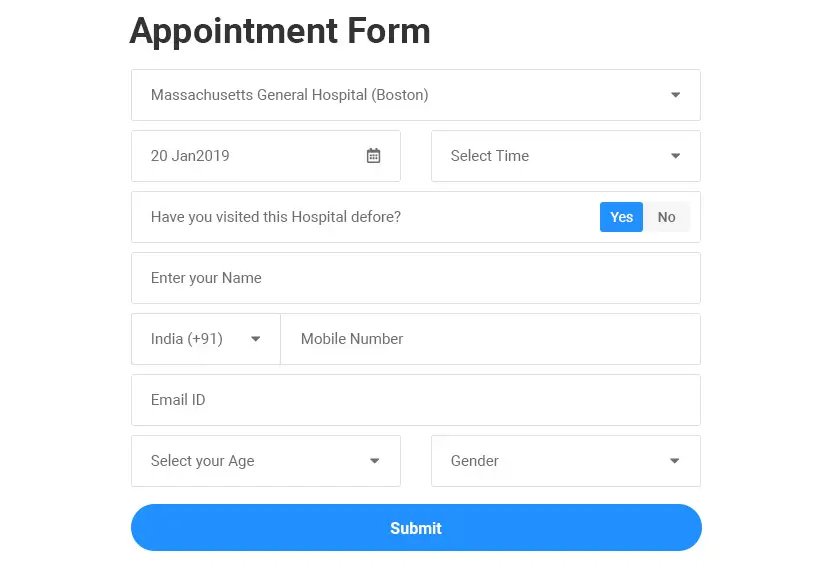Viewport: 831px width, 570px height.
Task: Submit the appointment form
Action: coord(415,528)
